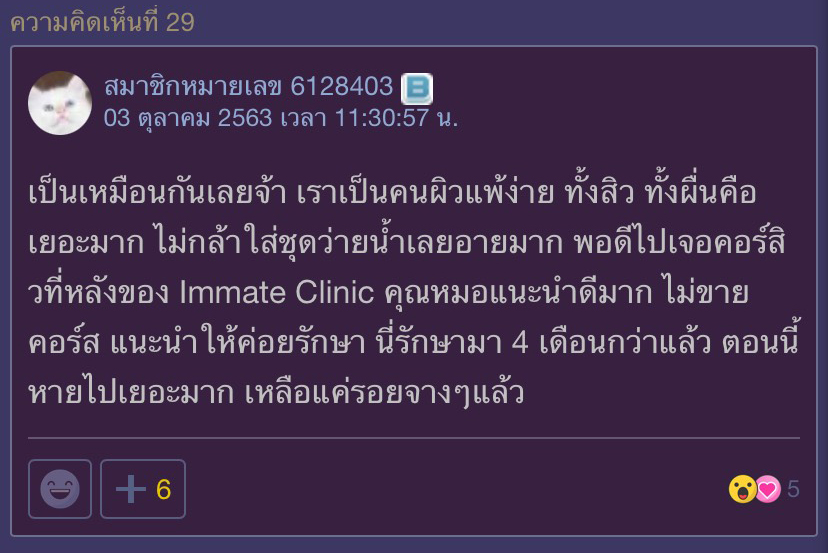Tap the commenter's cat avatar
828x553 pixels.
[60, 103]
